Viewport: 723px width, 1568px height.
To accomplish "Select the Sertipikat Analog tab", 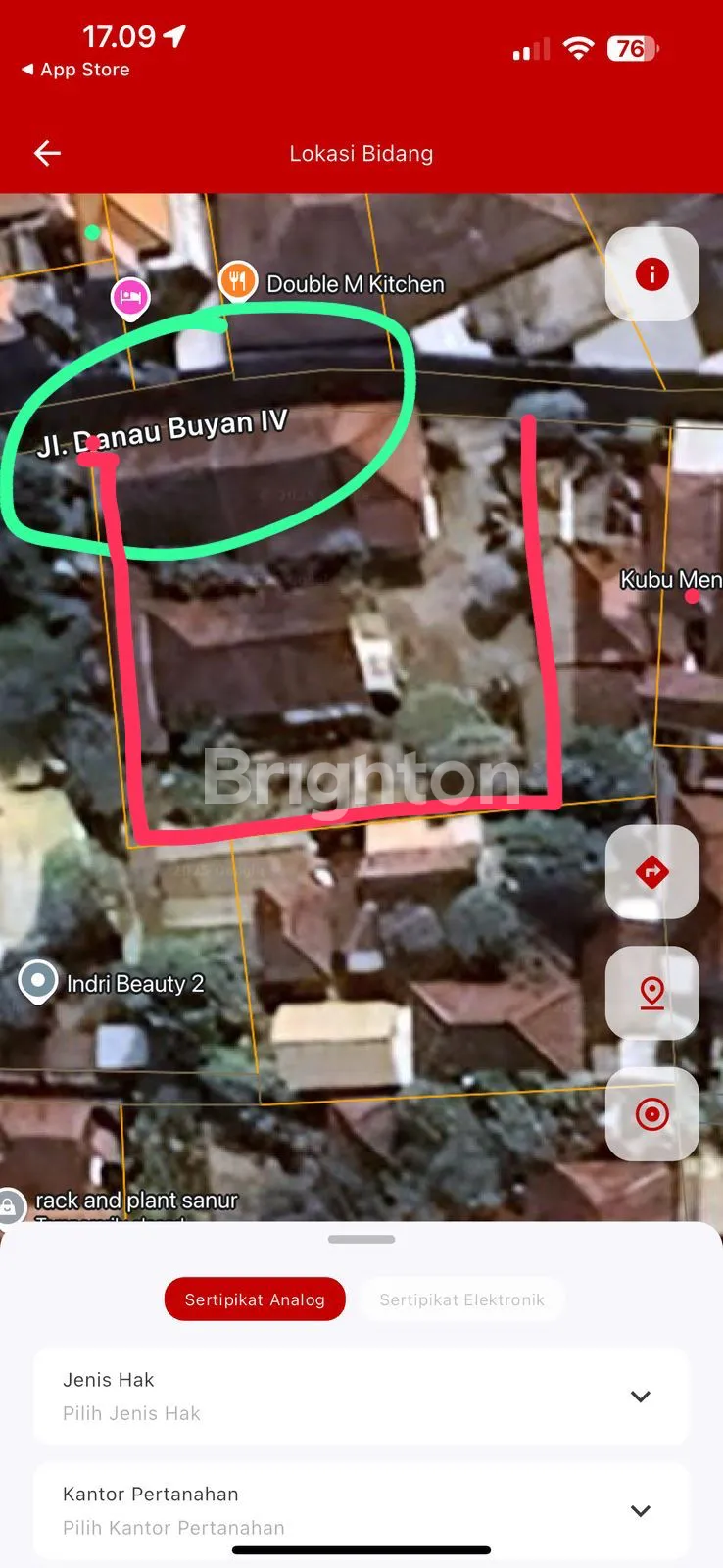I will (255, 1299).
